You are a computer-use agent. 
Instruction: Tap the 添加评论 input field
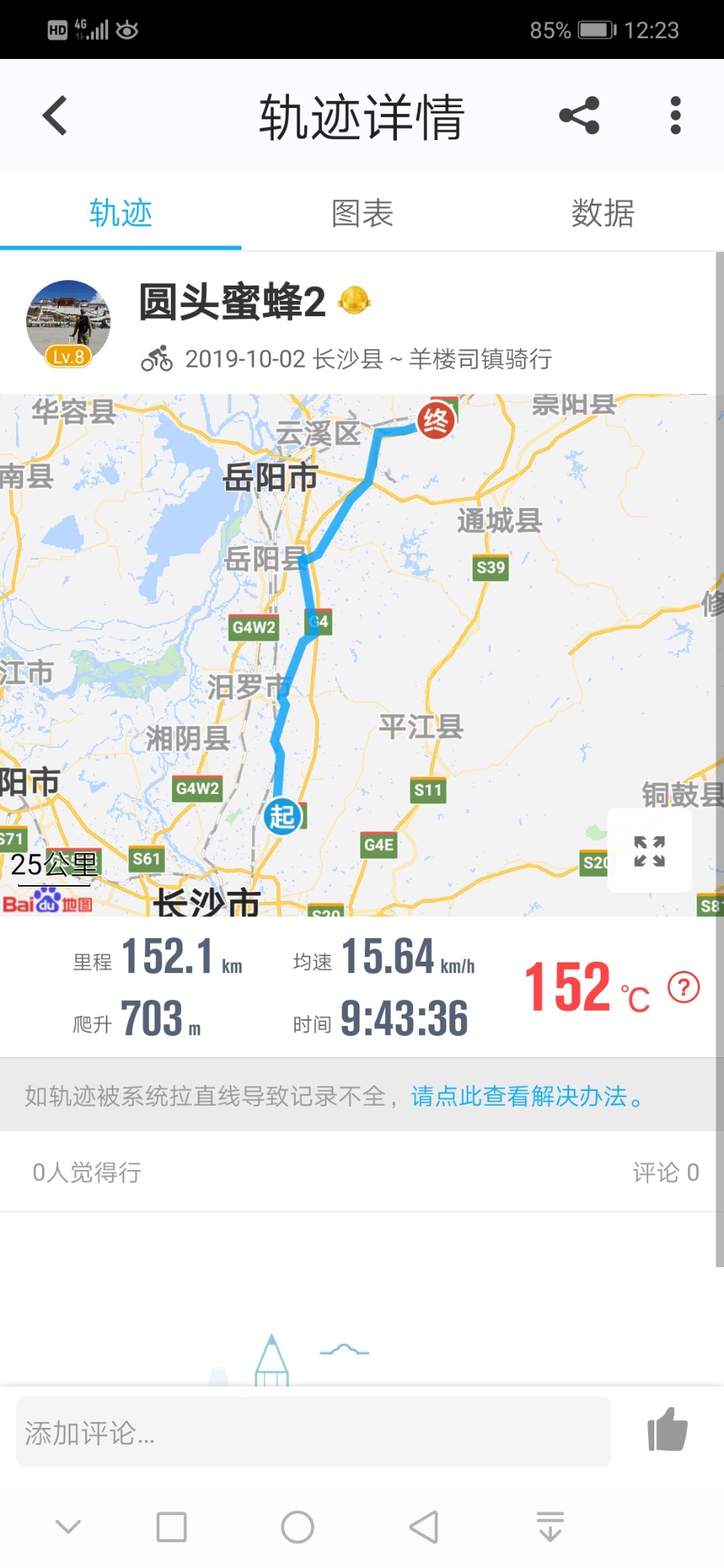click(x=313, y=1432)
